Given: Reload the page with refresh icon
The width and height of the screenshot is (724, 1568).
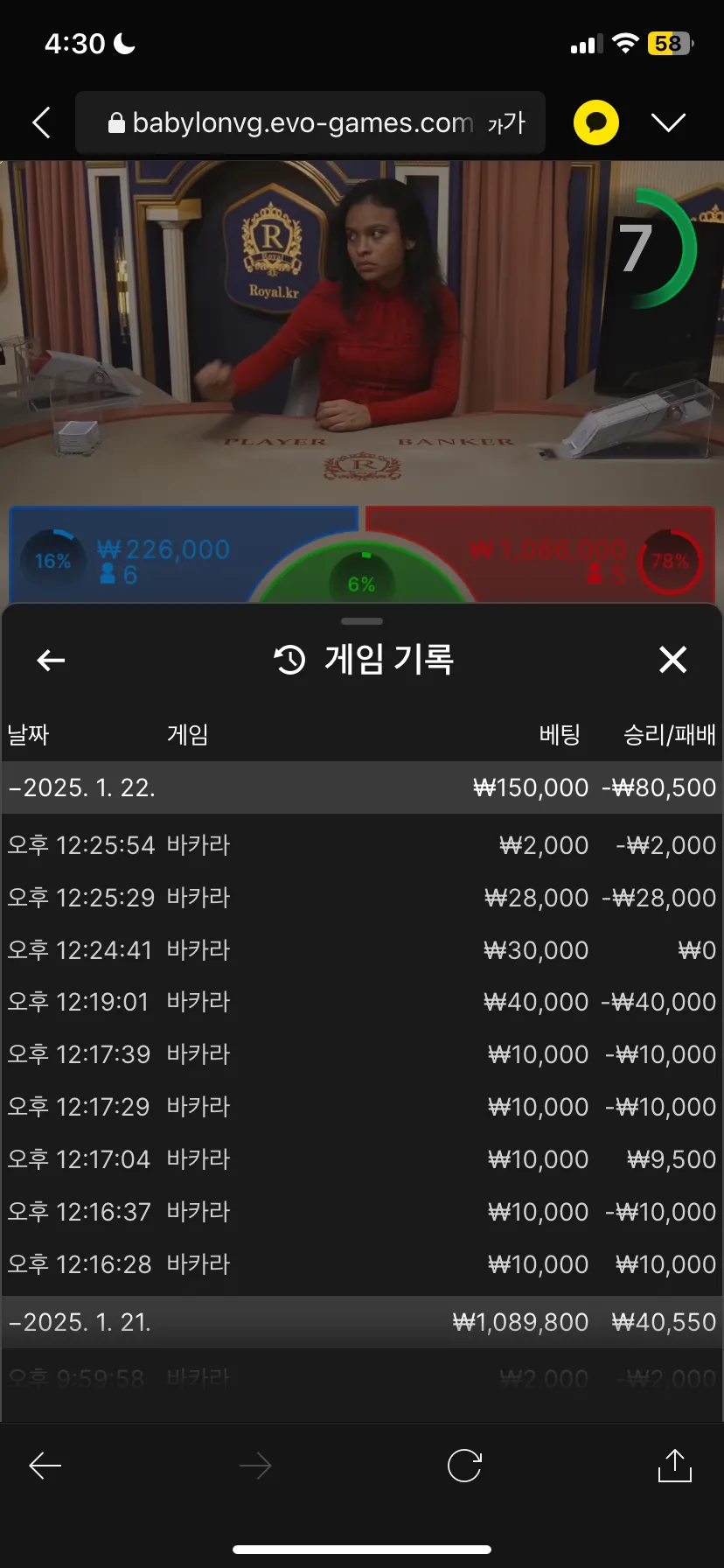Looking at the screenshot, I should click(x=464, y=1466).
